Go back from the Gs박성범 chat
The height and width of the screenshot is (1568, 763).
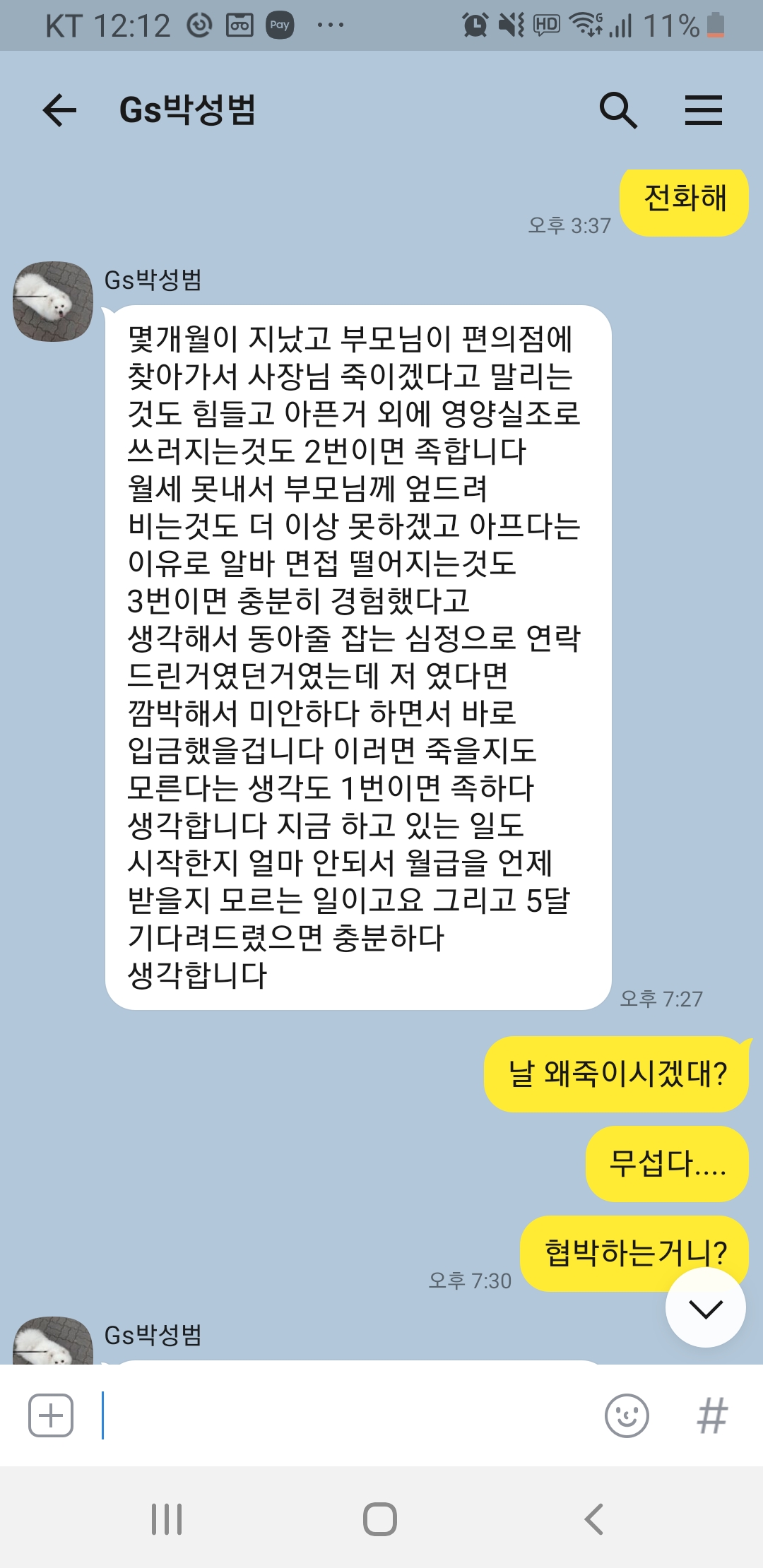pyautogui.click(x=59, y=110)
